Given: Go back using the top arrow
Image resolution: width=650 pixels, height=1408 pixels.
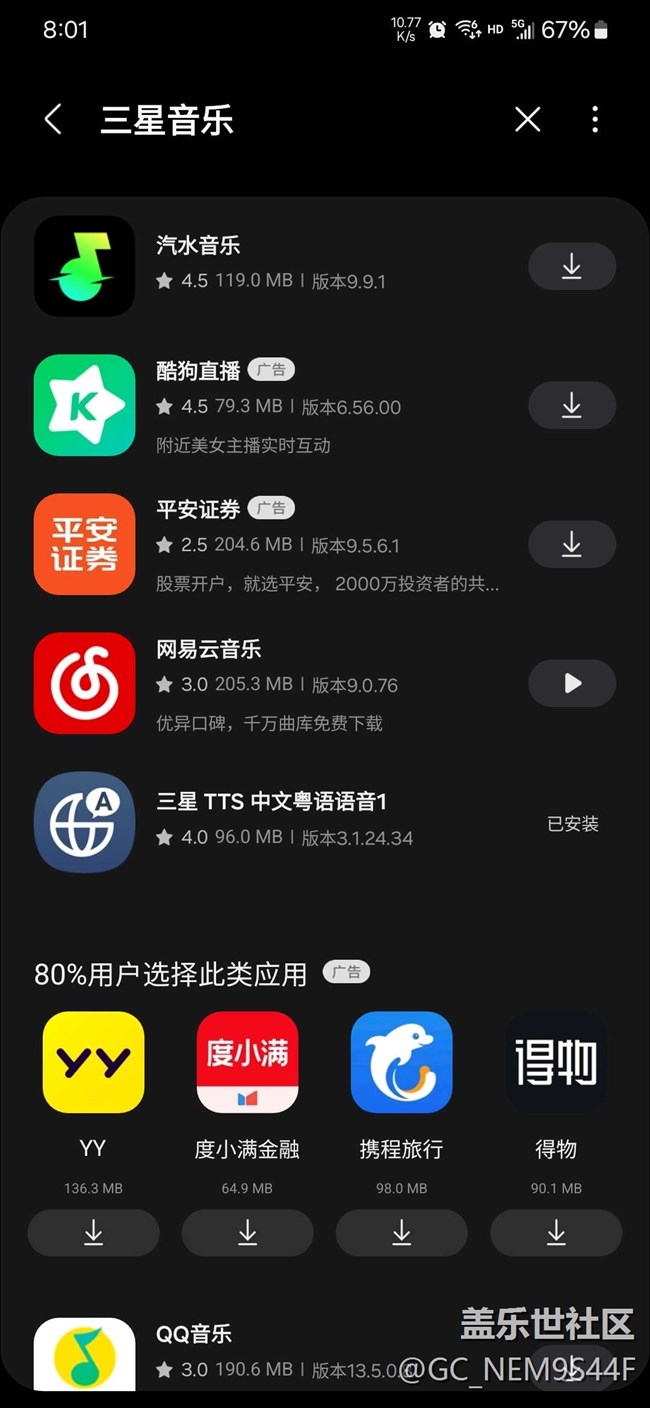Looking at the screenshot, I should coord(53,120).
